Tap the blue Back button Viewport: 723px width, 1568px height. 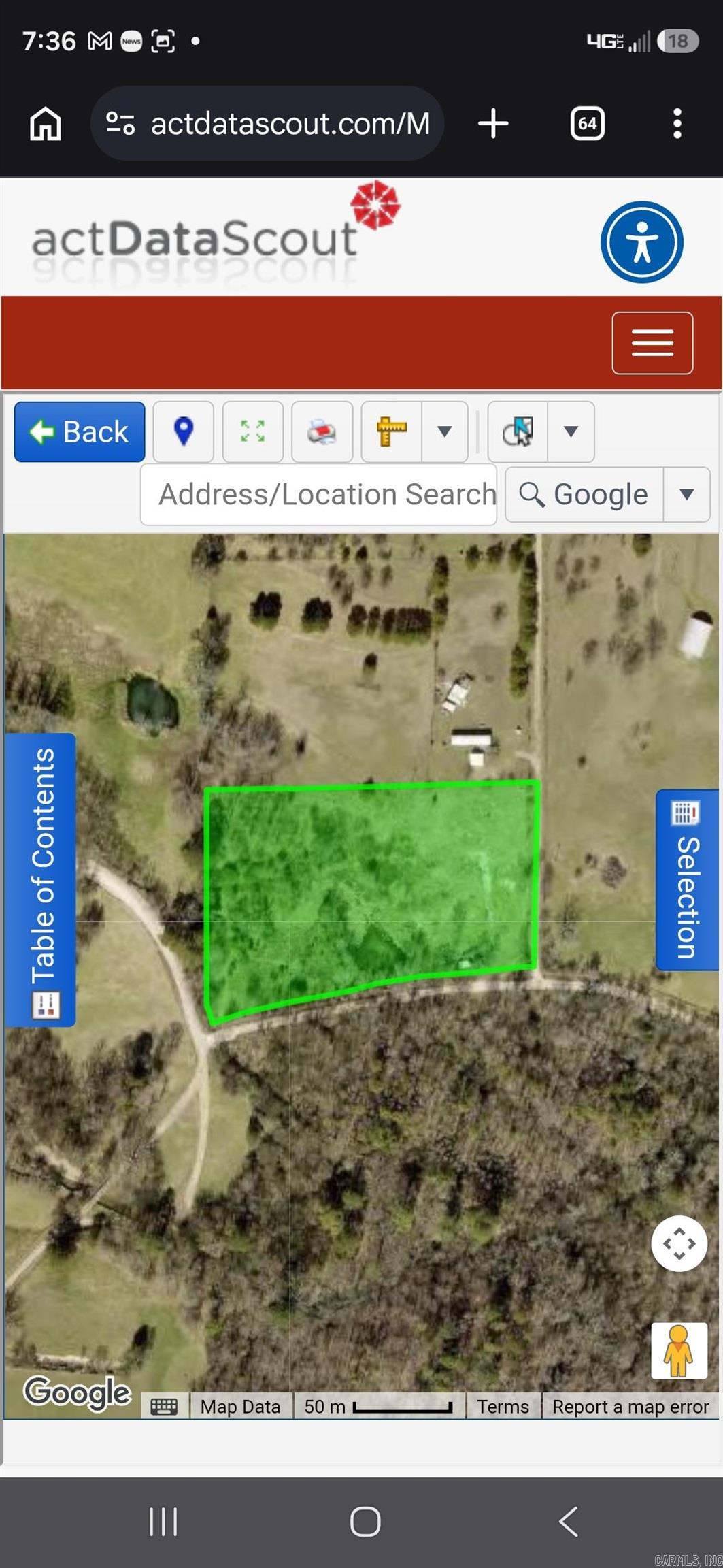(80, 431)
